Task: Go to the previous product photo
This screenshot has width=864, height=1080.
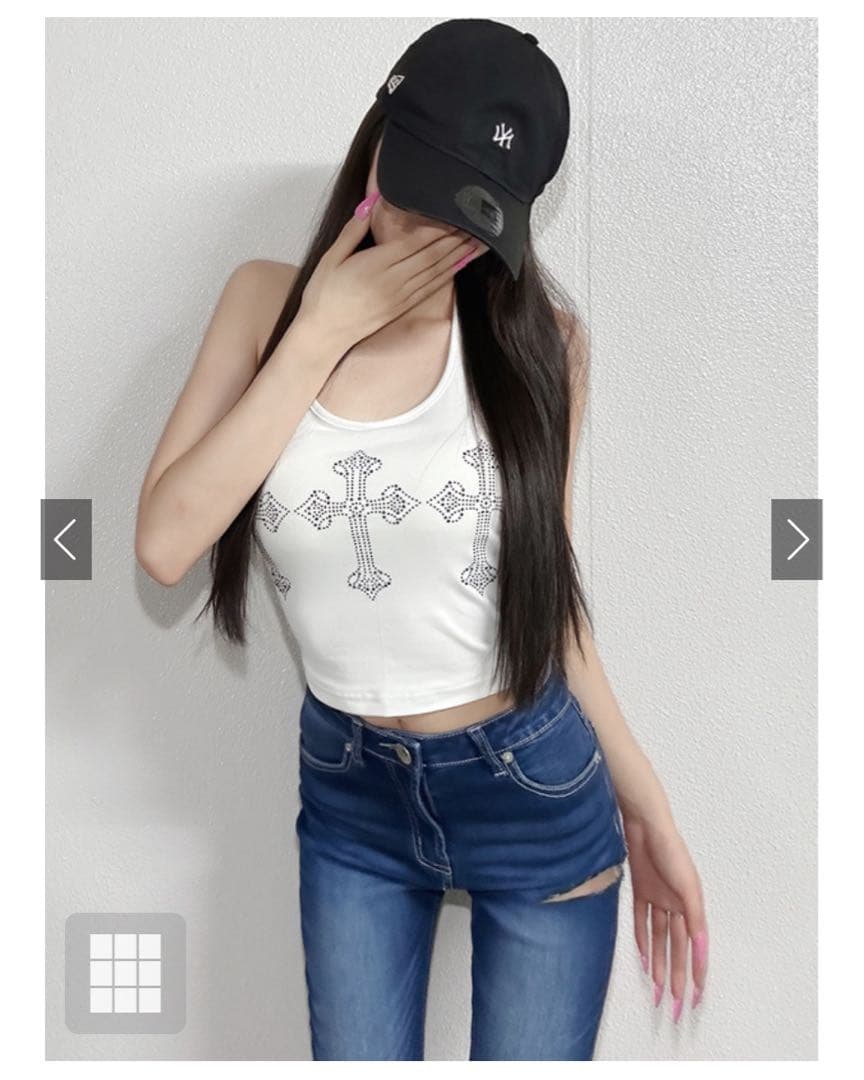Action: [x=66, y=539]
